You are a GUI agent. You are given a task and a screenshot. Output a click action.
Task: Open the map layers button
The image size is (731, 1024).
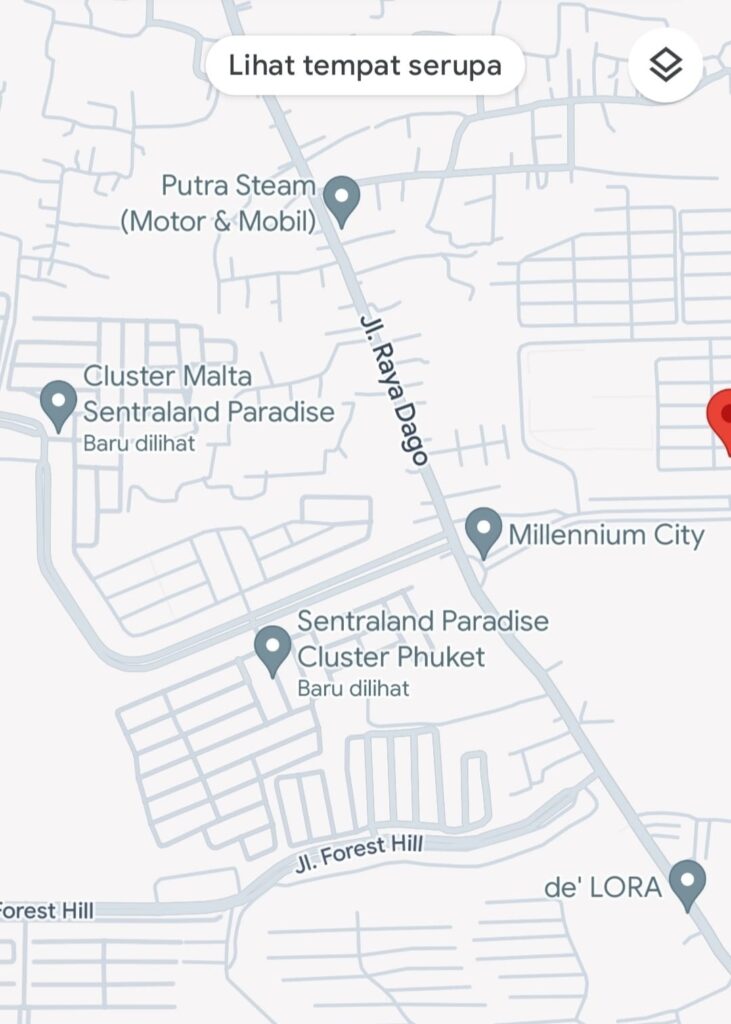point(666,66)
